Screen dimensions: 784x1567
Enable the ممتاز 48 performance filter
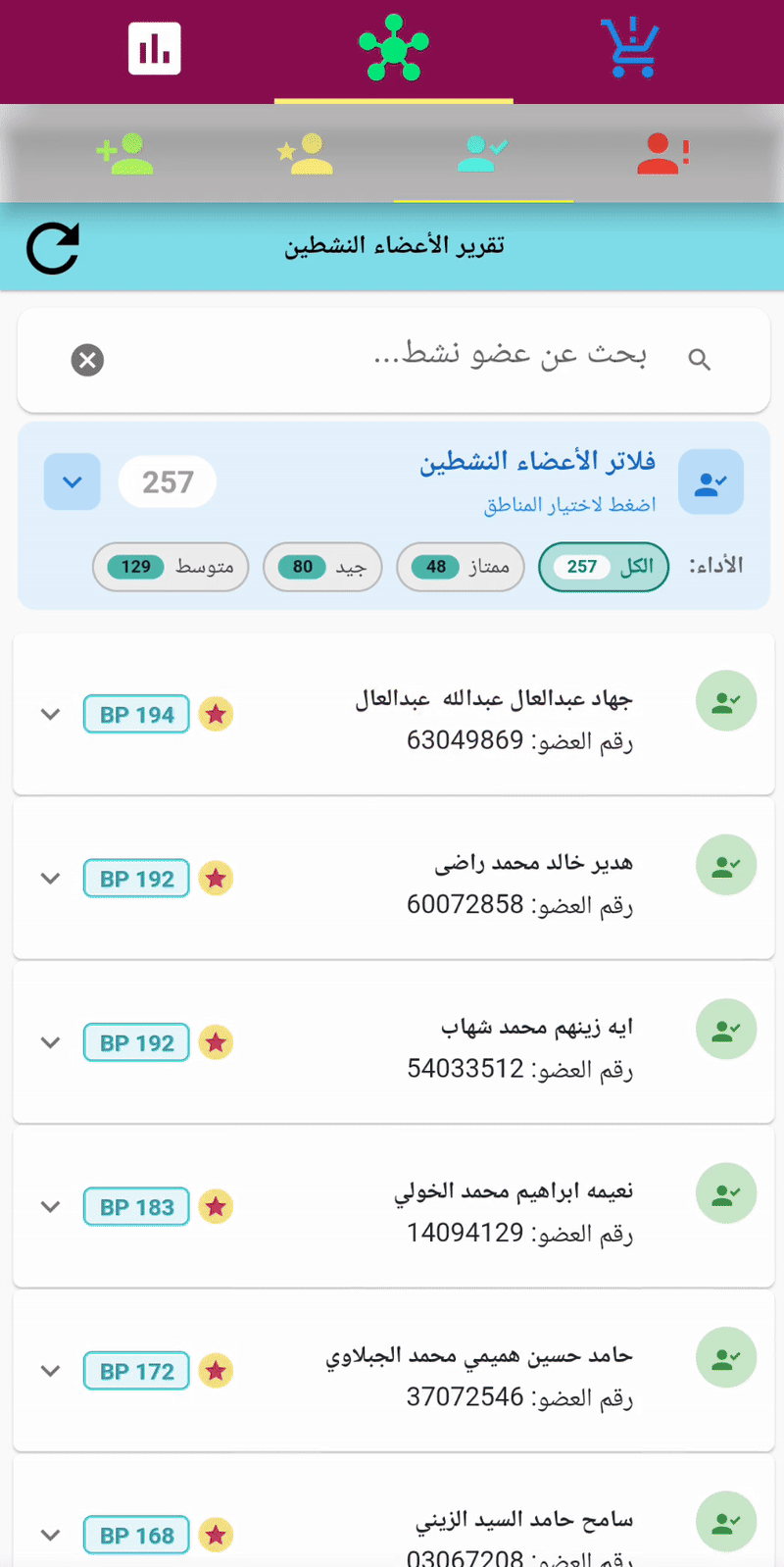click(460, 567)
